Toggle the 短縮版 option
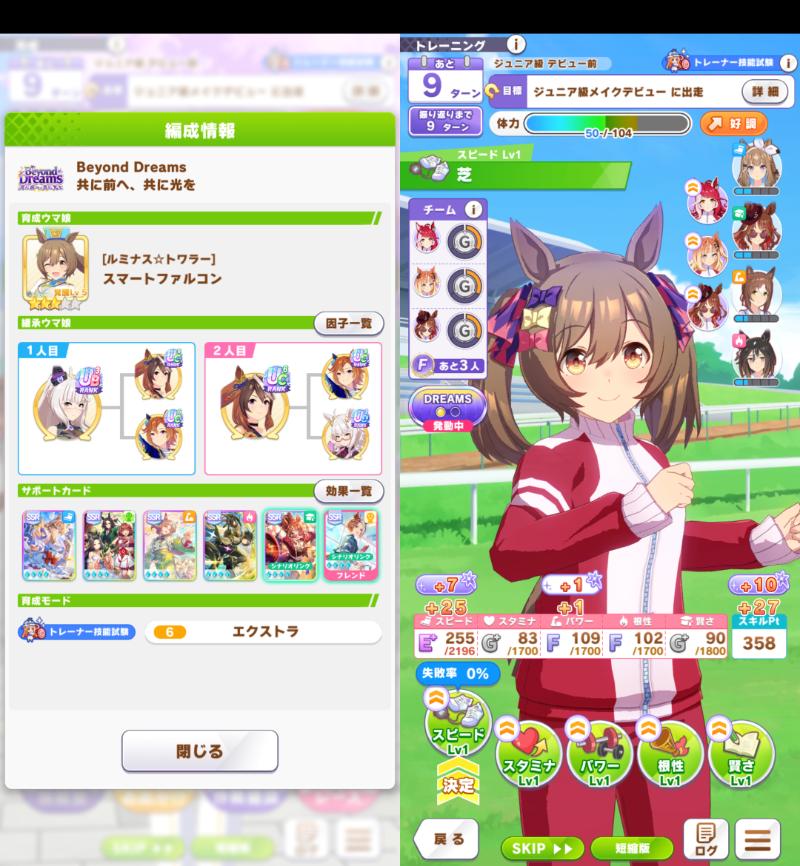This screenshot has width=800, height=866. point(634,848)
